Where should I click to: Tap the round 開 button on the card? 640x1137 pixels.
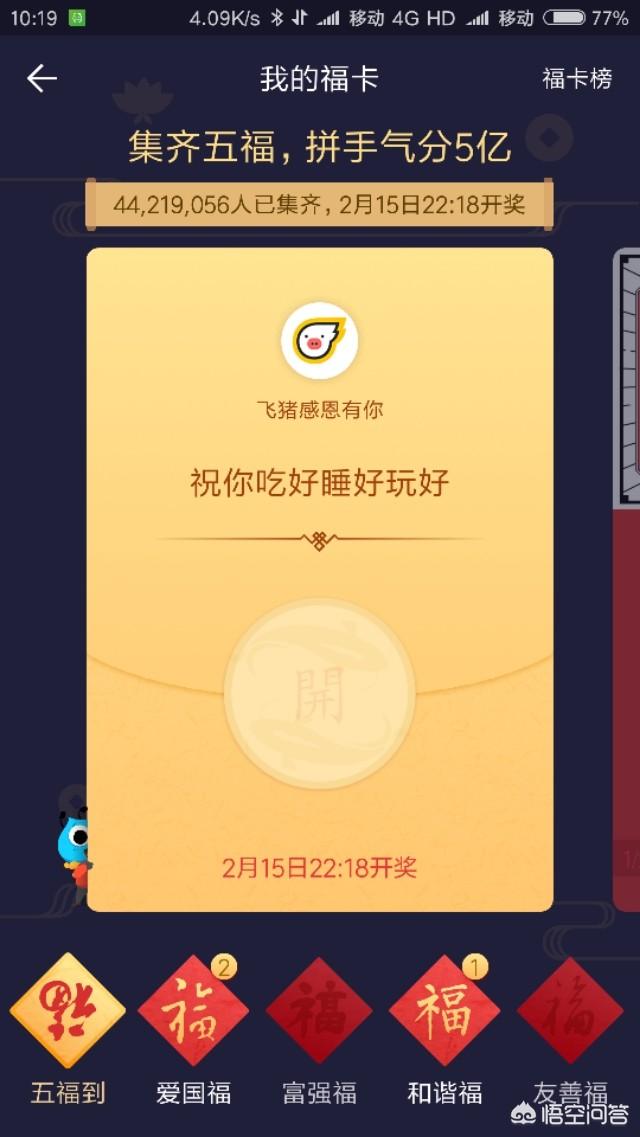pos(319,693)
